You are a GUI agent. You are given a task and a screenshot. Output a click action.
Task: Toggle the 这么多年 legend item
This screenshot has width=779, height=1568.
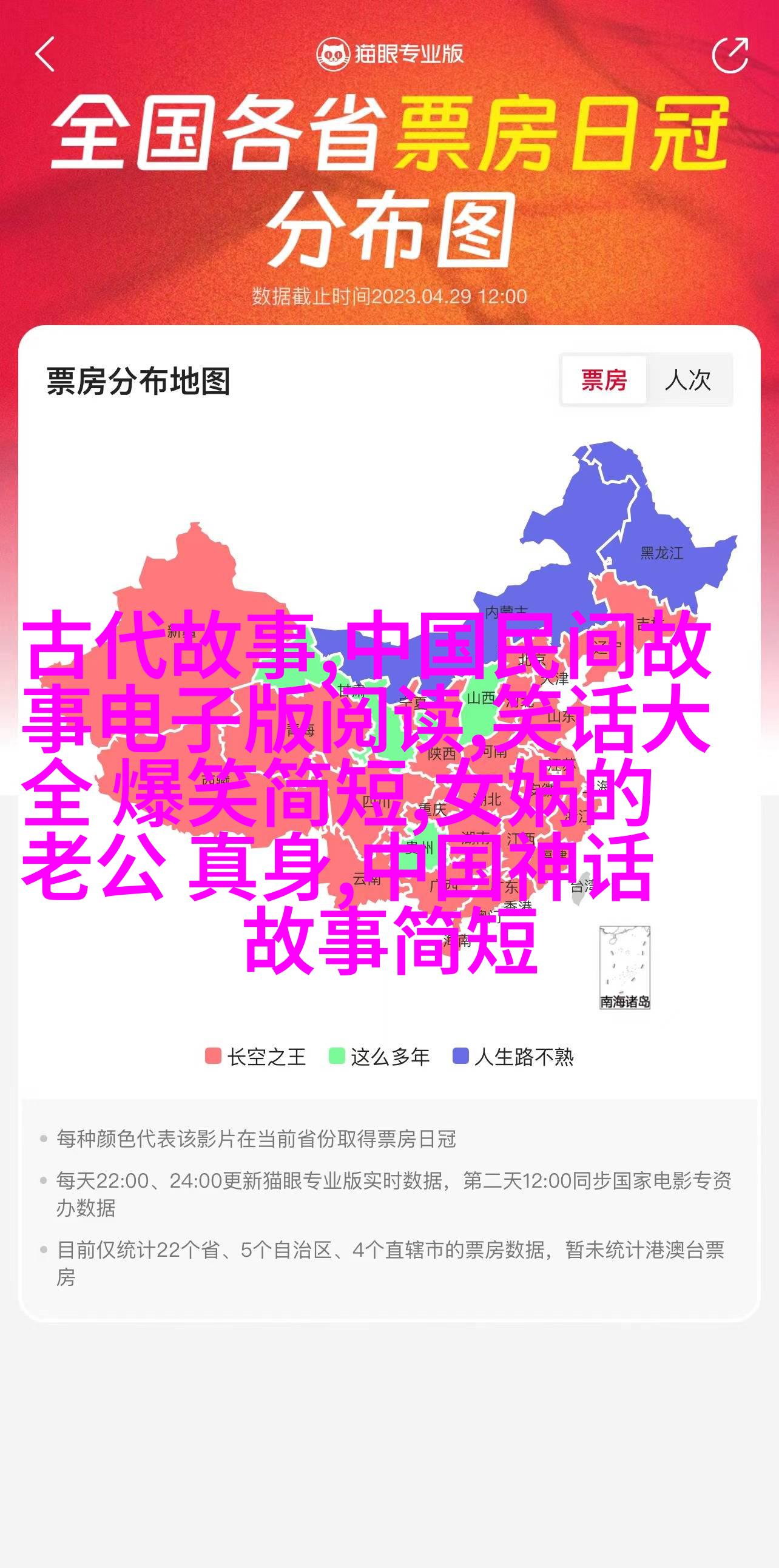[379, 1057]
